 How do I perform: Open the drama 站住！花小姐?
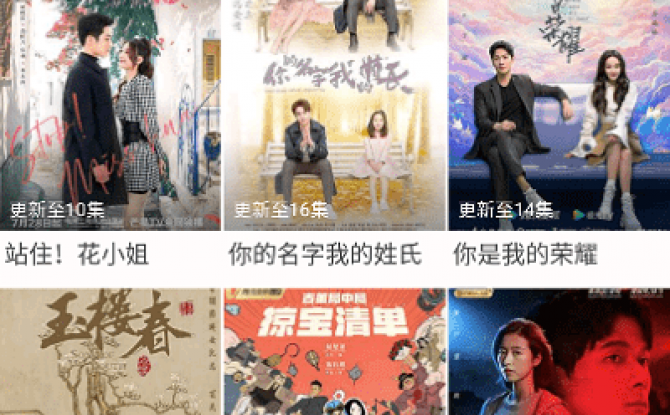(x=110, y=115)
